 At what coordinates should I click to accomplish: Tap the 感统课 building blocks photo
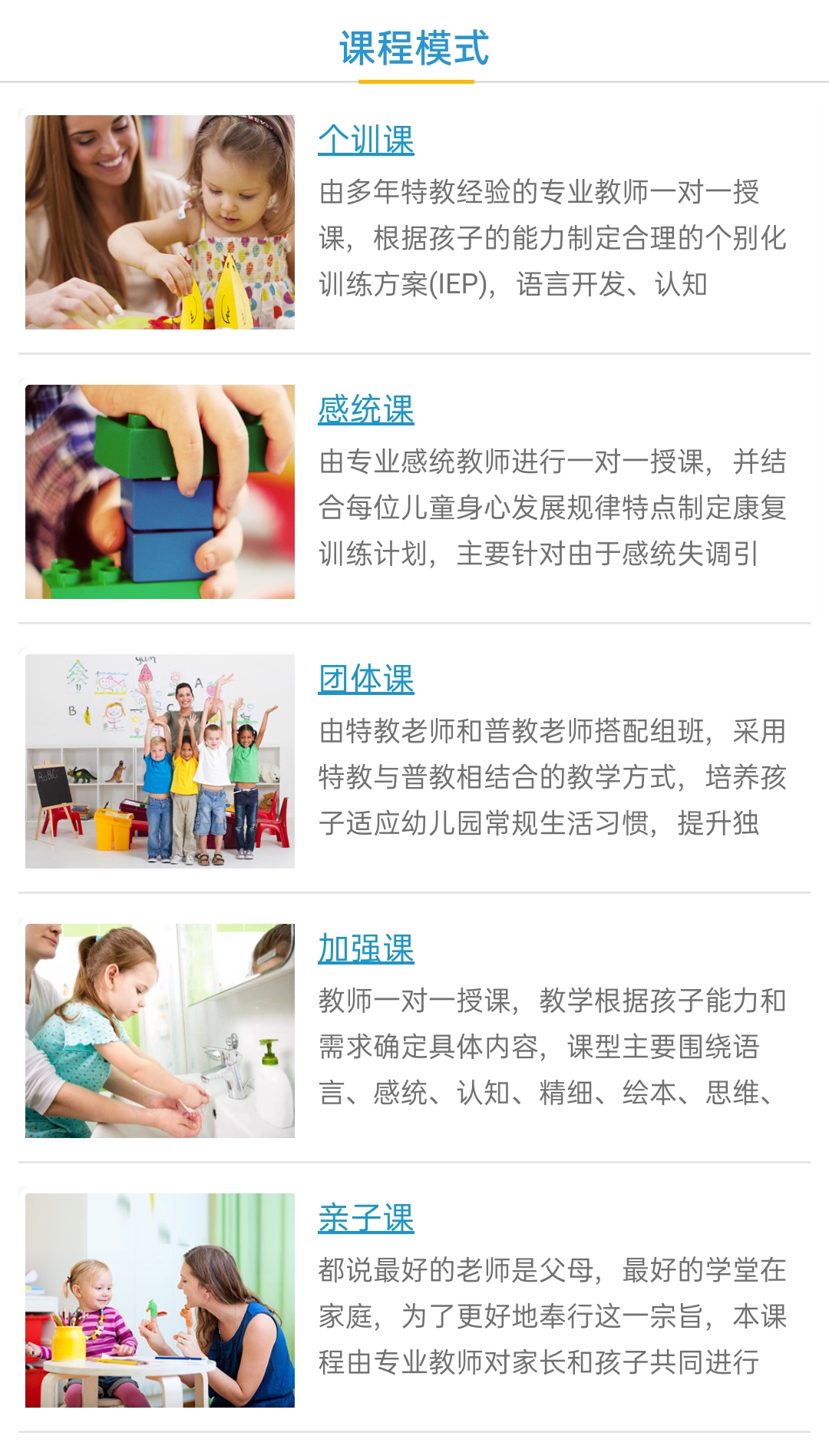160,491
